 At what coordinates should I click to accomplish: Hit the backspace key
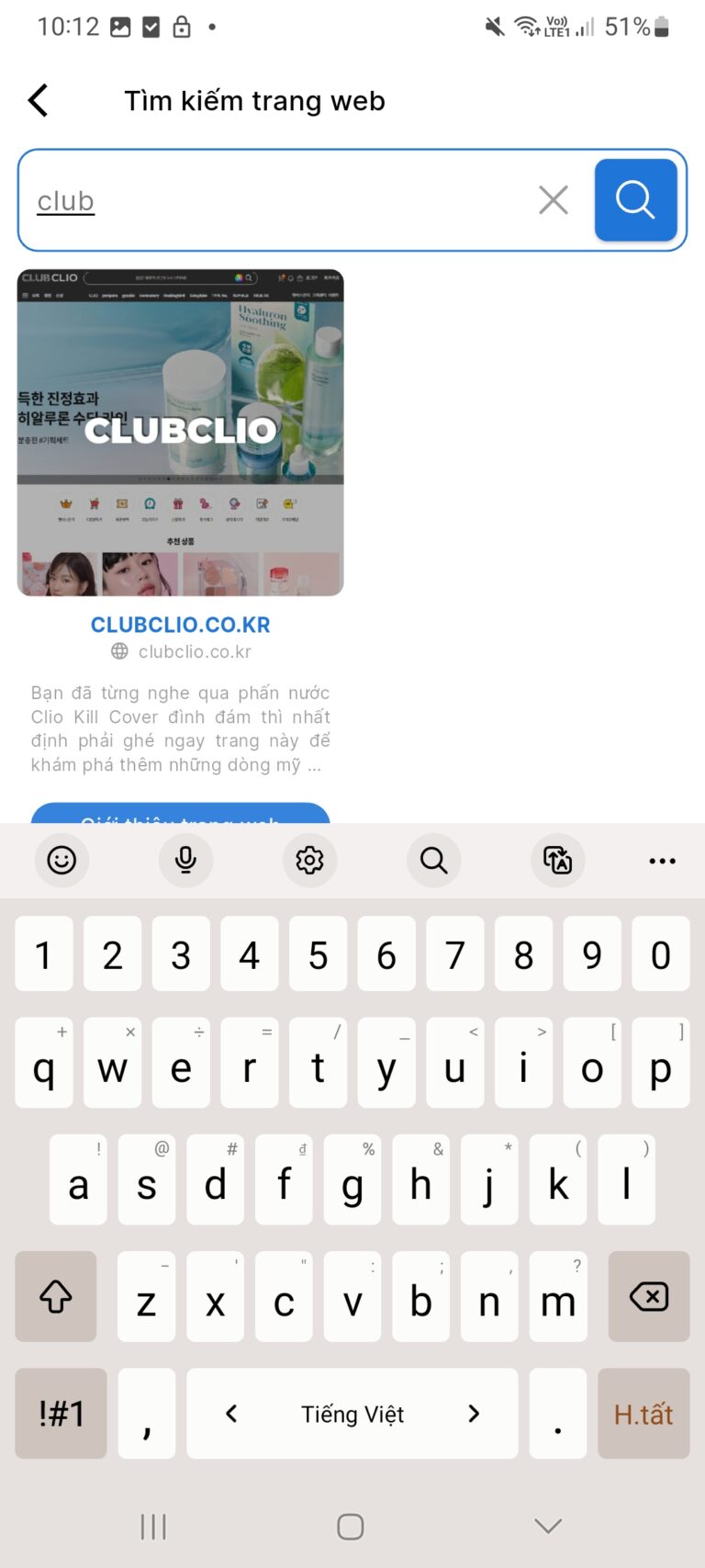pyautogui.click(x=648, y=1297)
